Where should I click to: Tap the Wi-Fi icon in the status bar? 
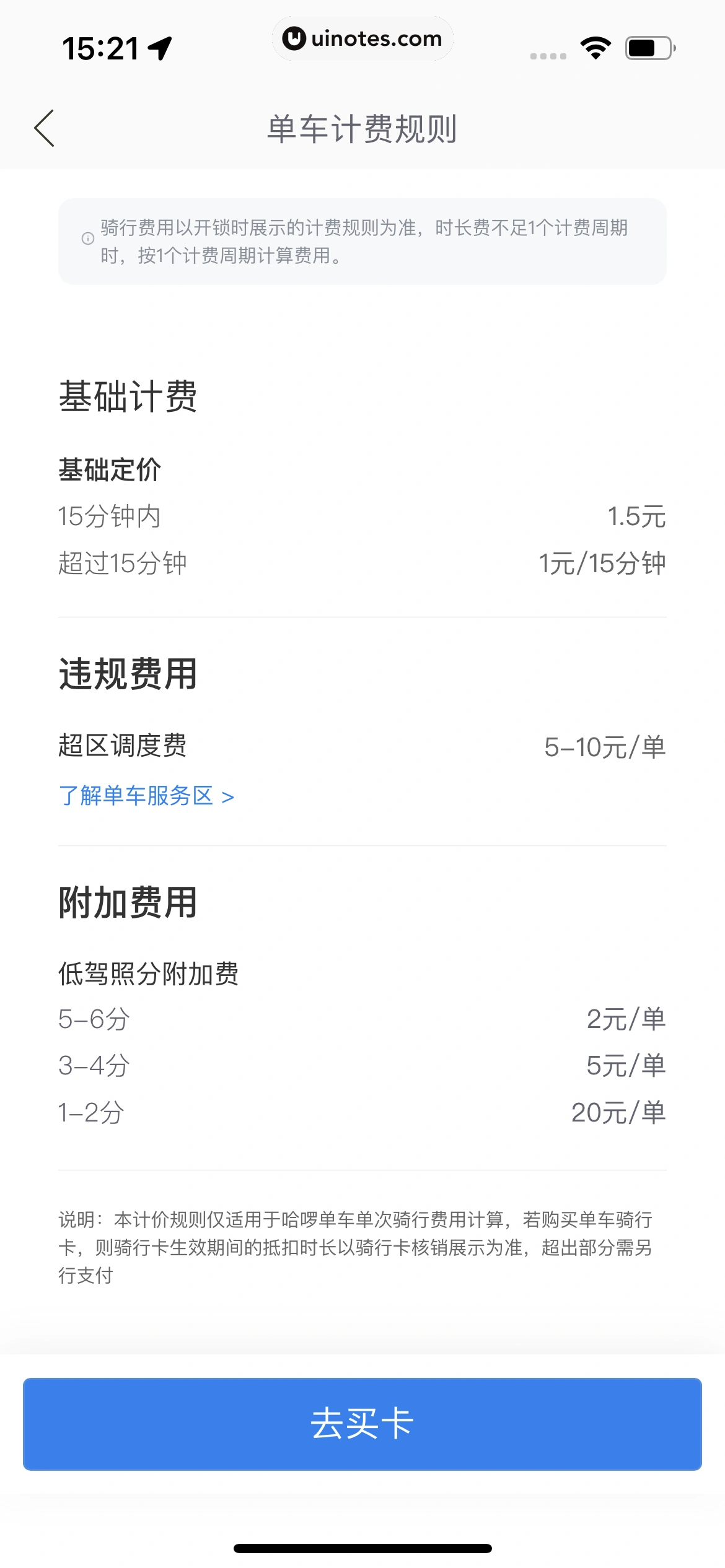(594, 47)
